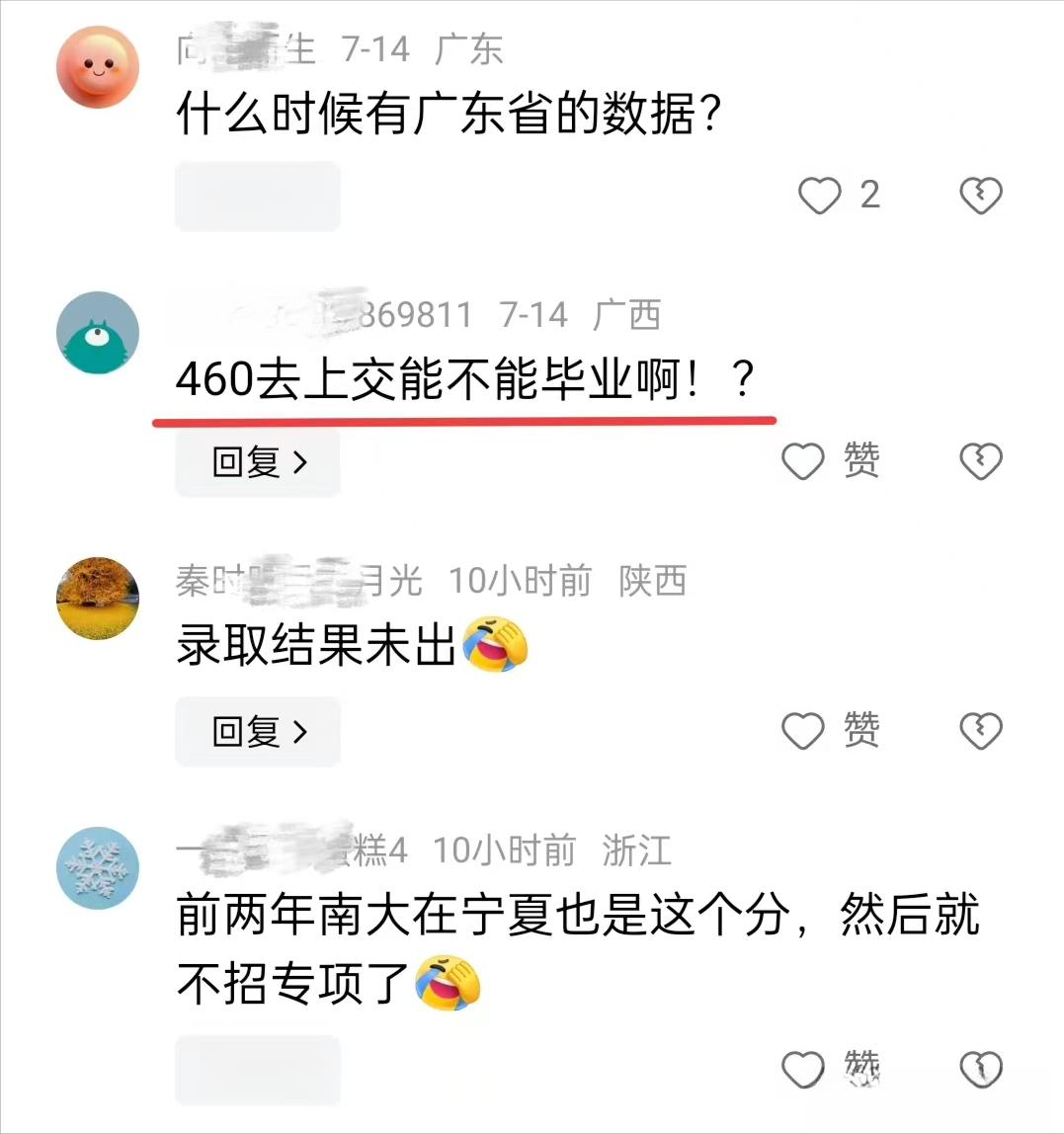Image resolution: width=1064 pixels, height=1134 pixels.
Task: Dislike the comment about 南大在宁夏
Action: click(x=980, y=1069)
